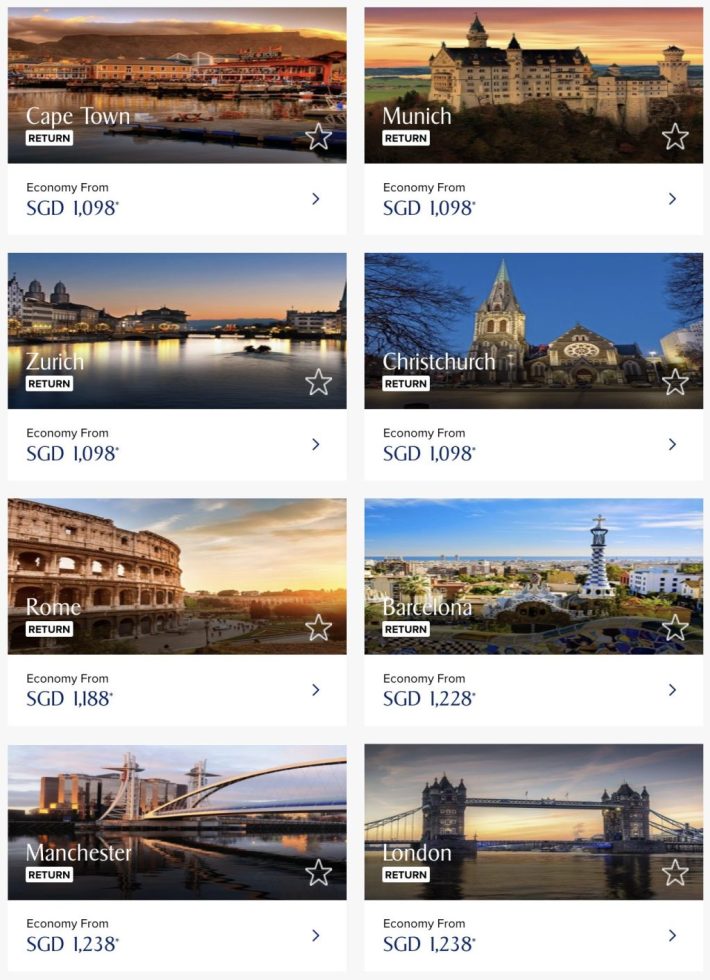Open Munich Economy fare details arrow
The image size is (710, 980).
(672, 199)
